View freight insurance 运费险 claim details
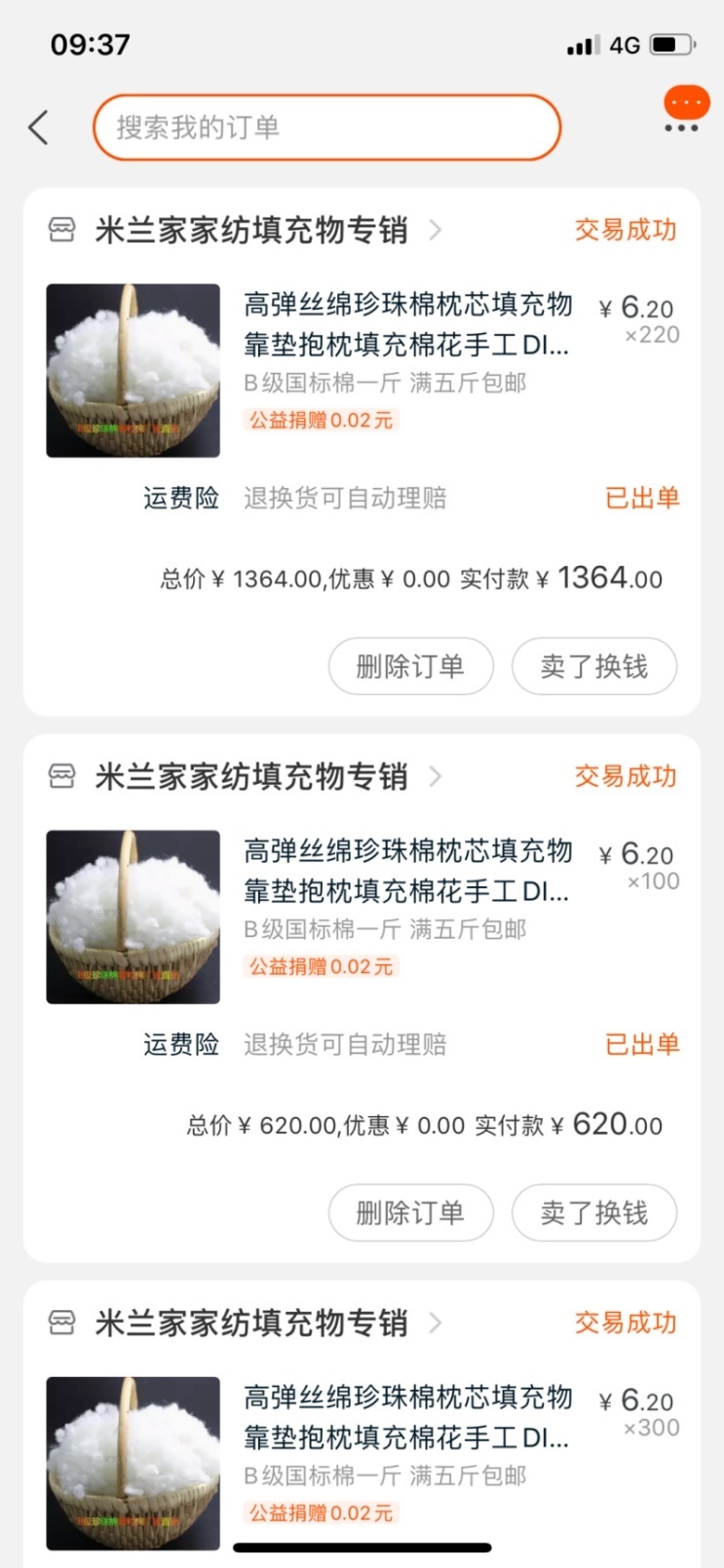Viewport: 724px width, 1568px height. [x=180, y=498]
